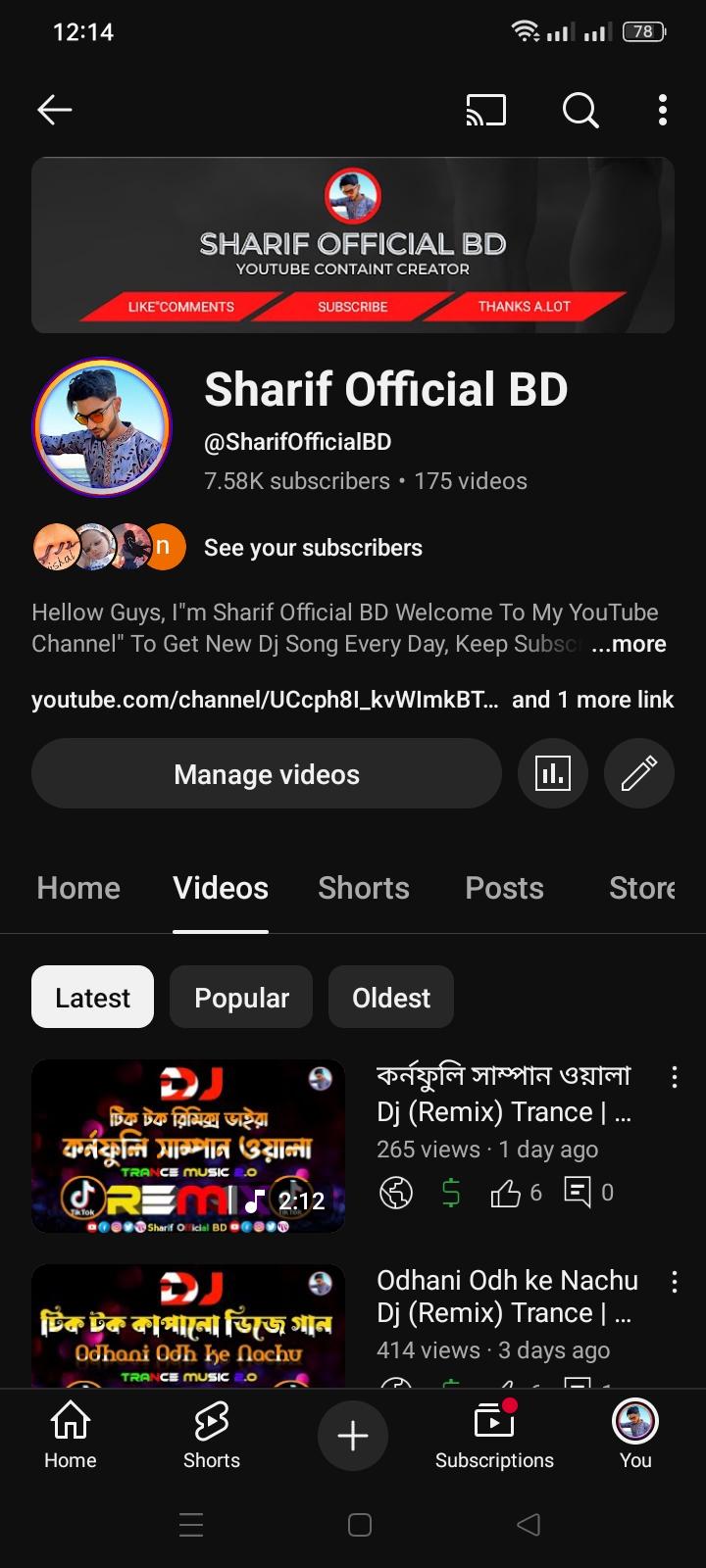
Task: Open the youtube.com channel link
Action: point(265,700)
